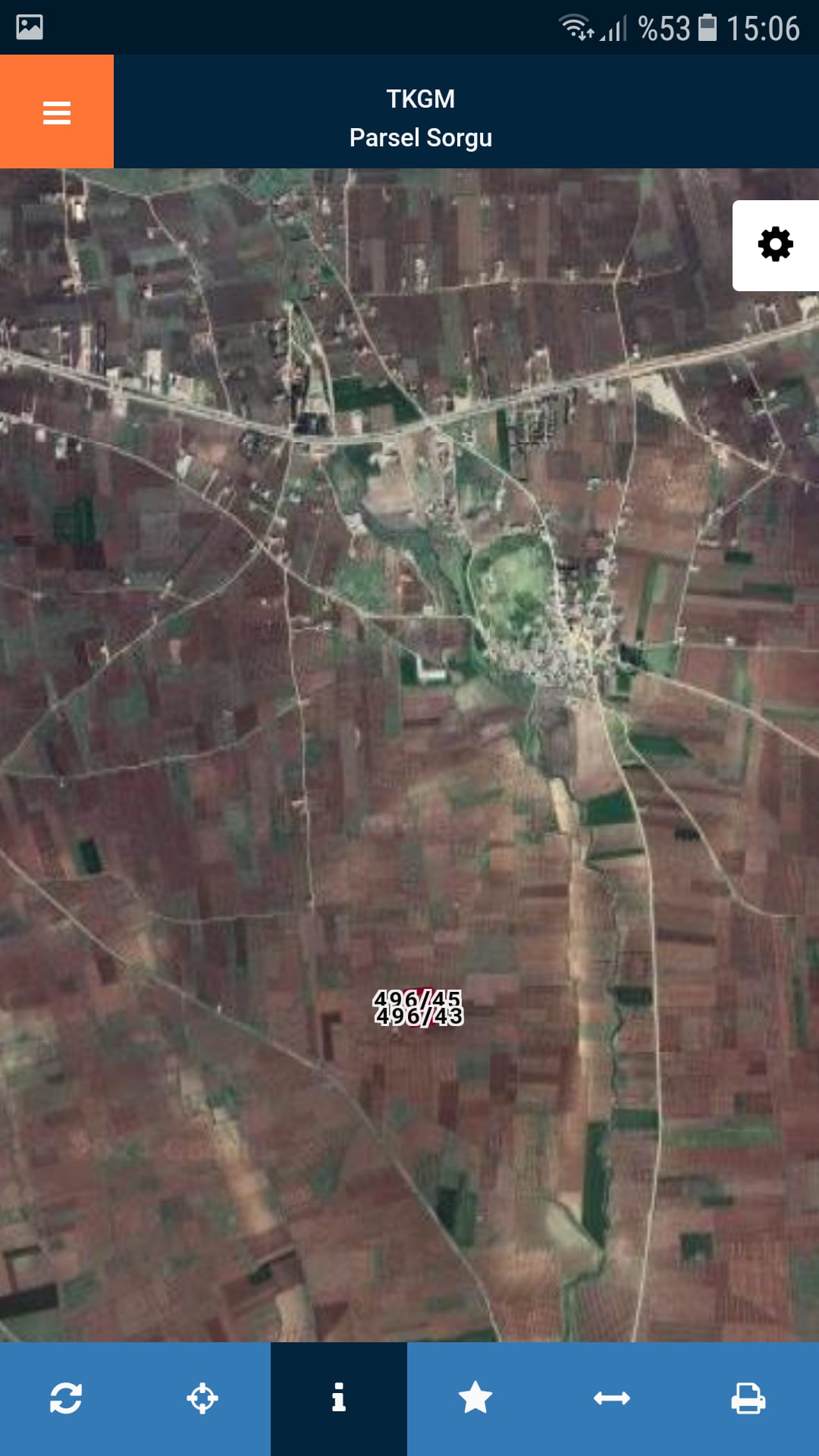Print the map view
Screen dimensions: 819x1456
[748, 1398]
